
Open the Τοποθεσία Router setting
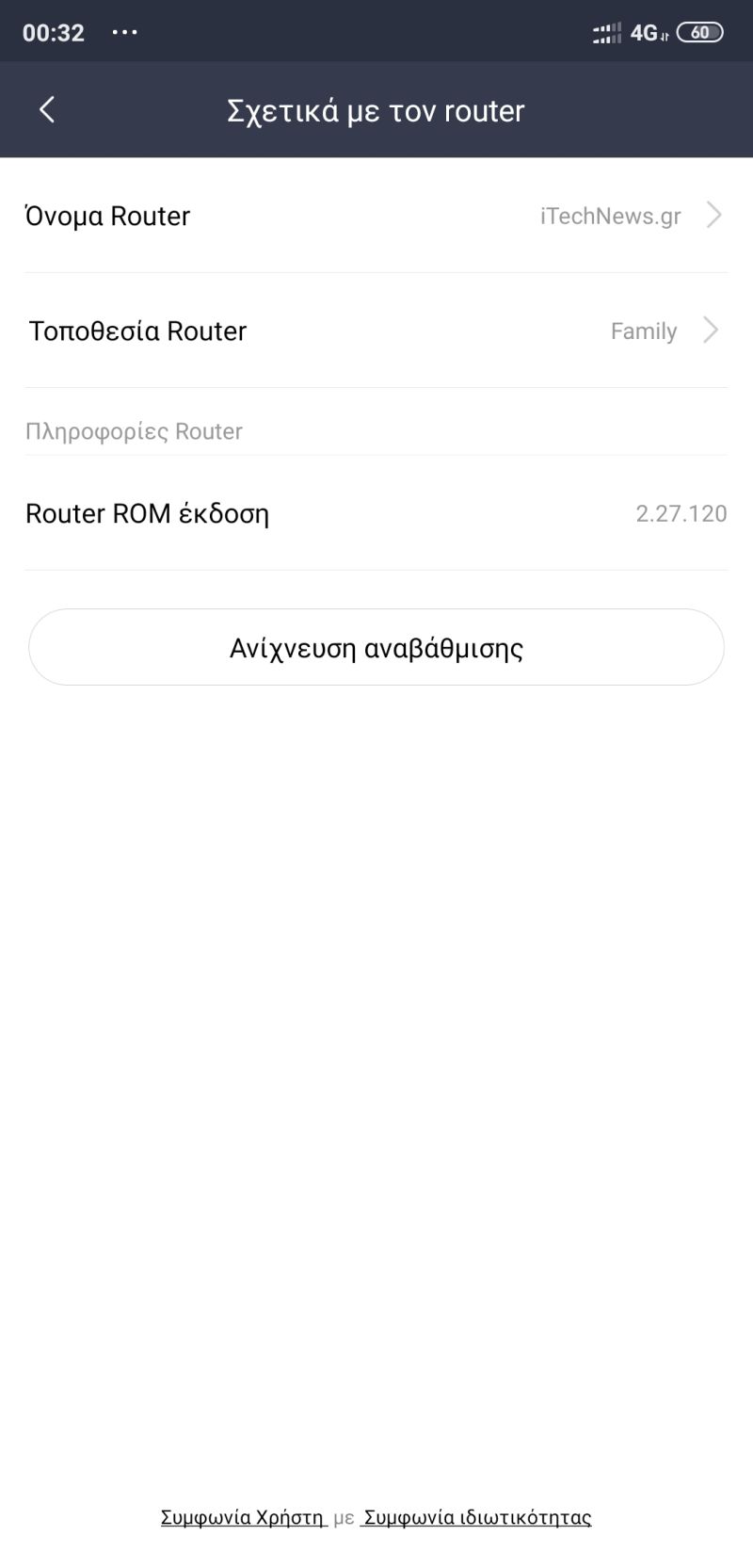376,331
